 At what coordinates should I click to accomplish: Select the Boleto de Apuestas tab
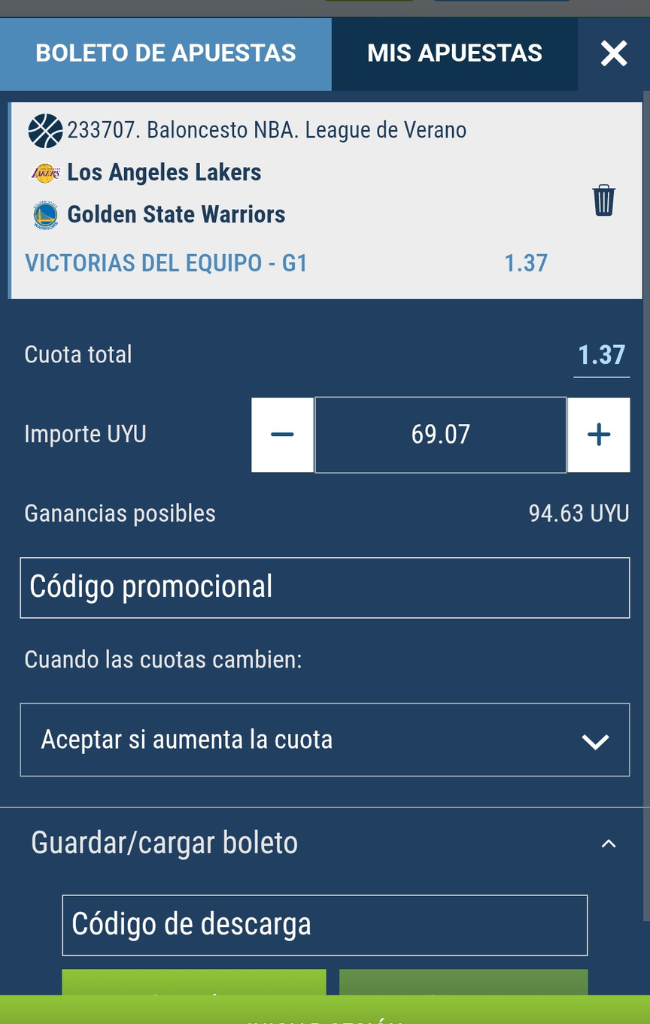pos(165,54)
